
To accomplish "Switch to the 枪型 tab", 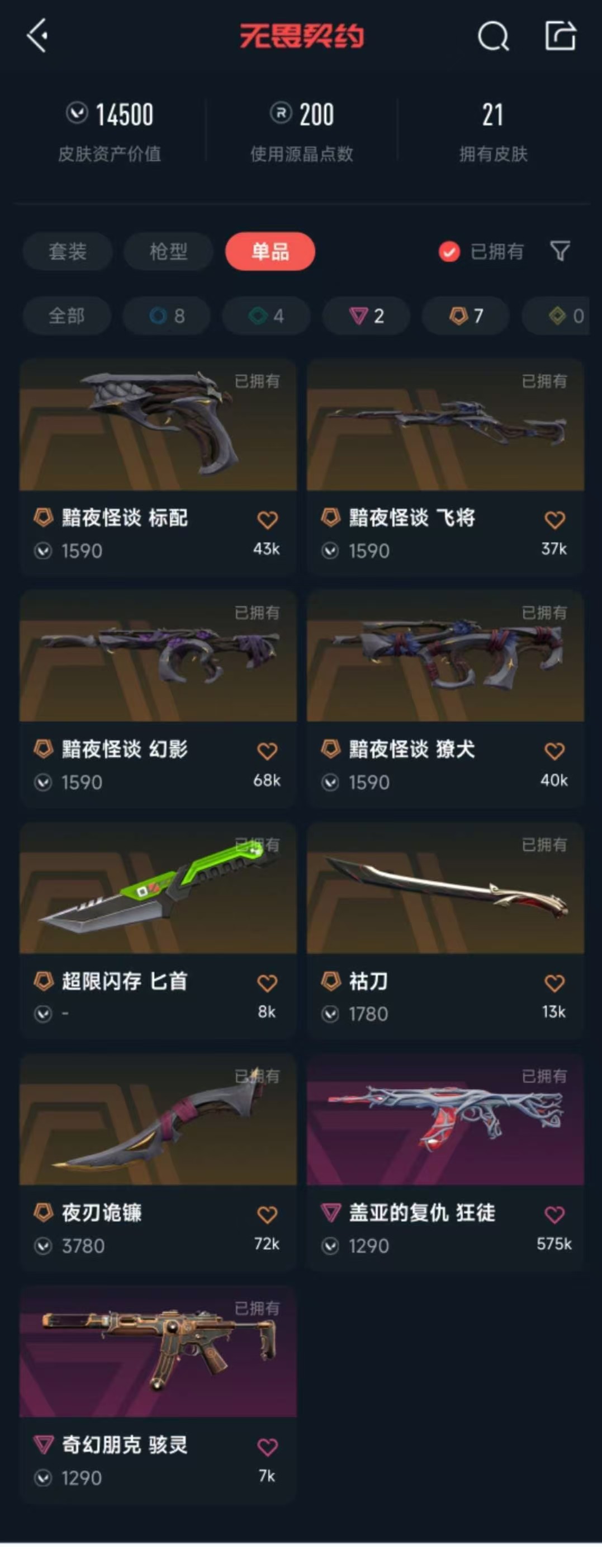I will coord(168,251).
